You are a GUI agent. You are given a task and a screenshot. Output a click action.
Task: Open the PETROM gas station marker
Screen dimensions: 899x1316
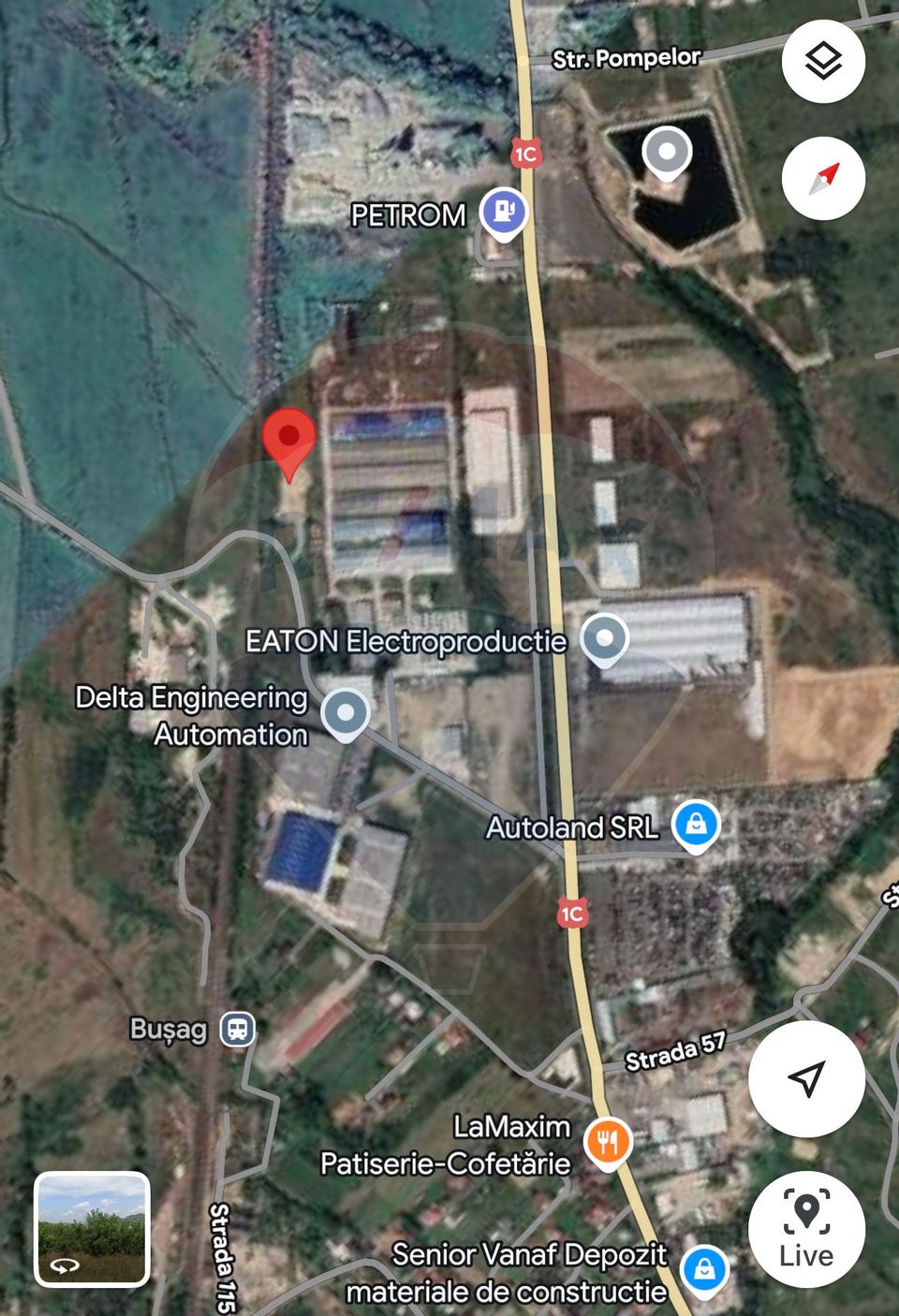[x=504, y=212]
